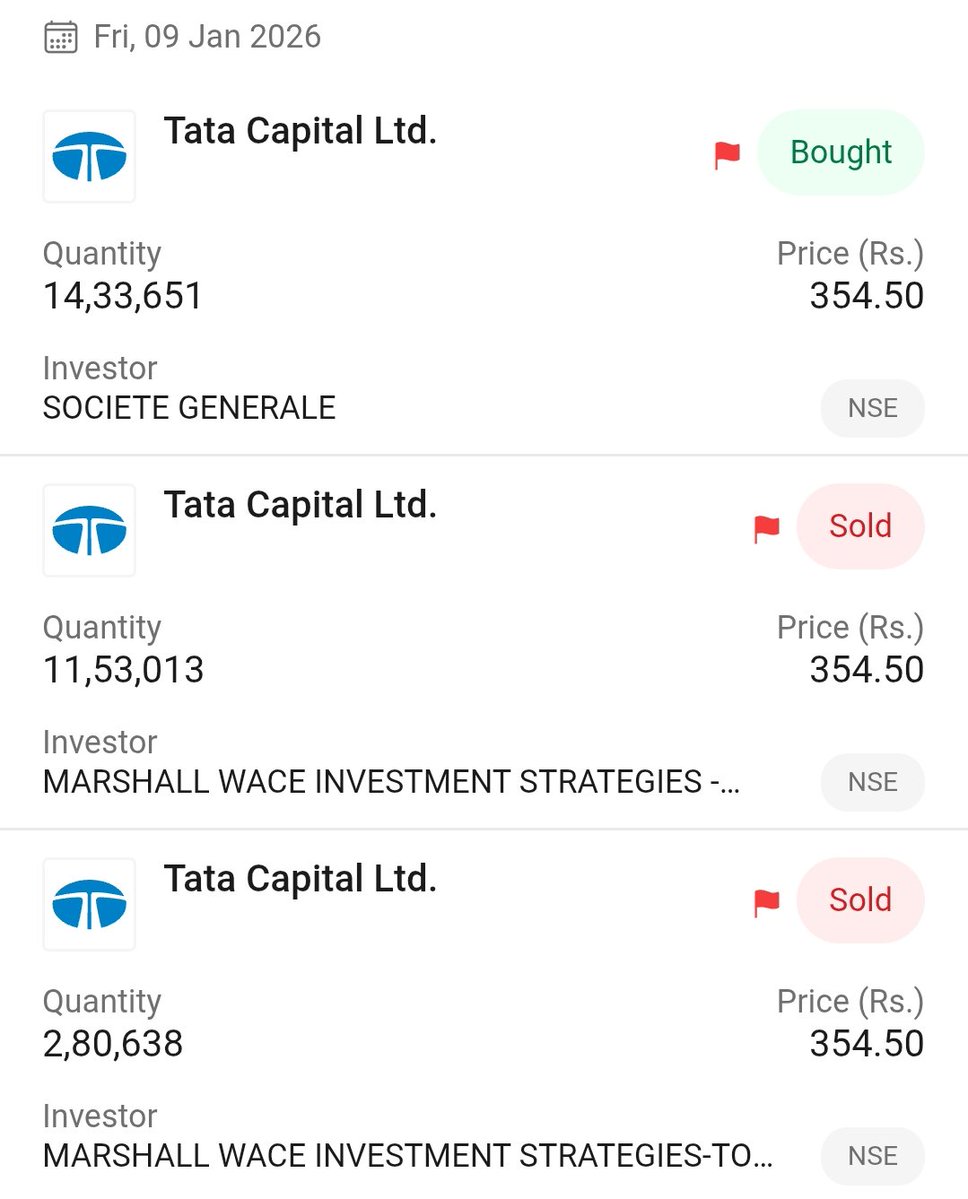The width and height of the screenshot is (968, 1199).
Task: Open the Tata Capital deal with quantity 11,53,013
Action: [x=300, y=506]
